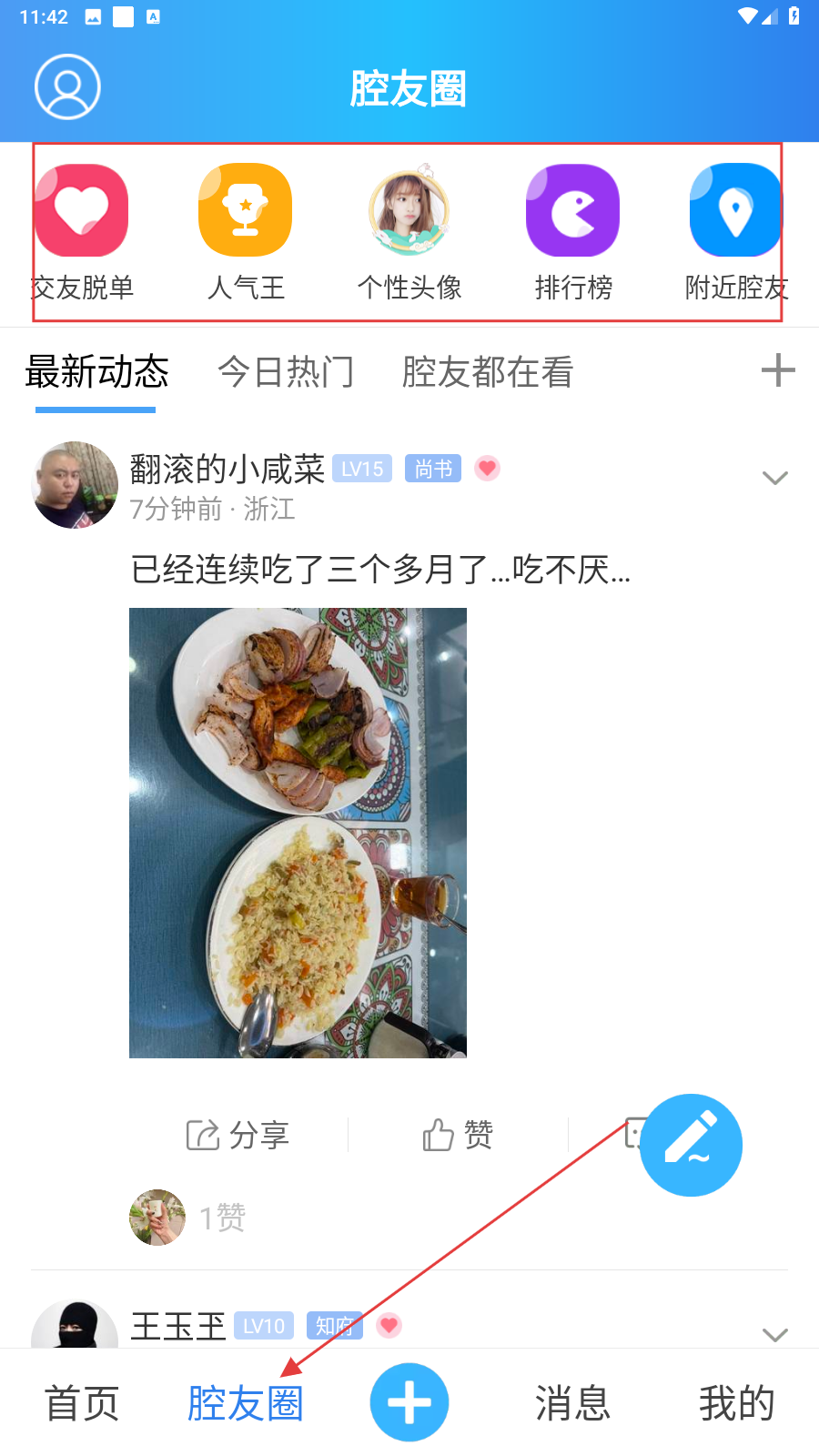Open 附近腔友 shortcut
Screen dimensions: 819x1456
[736, 232]
